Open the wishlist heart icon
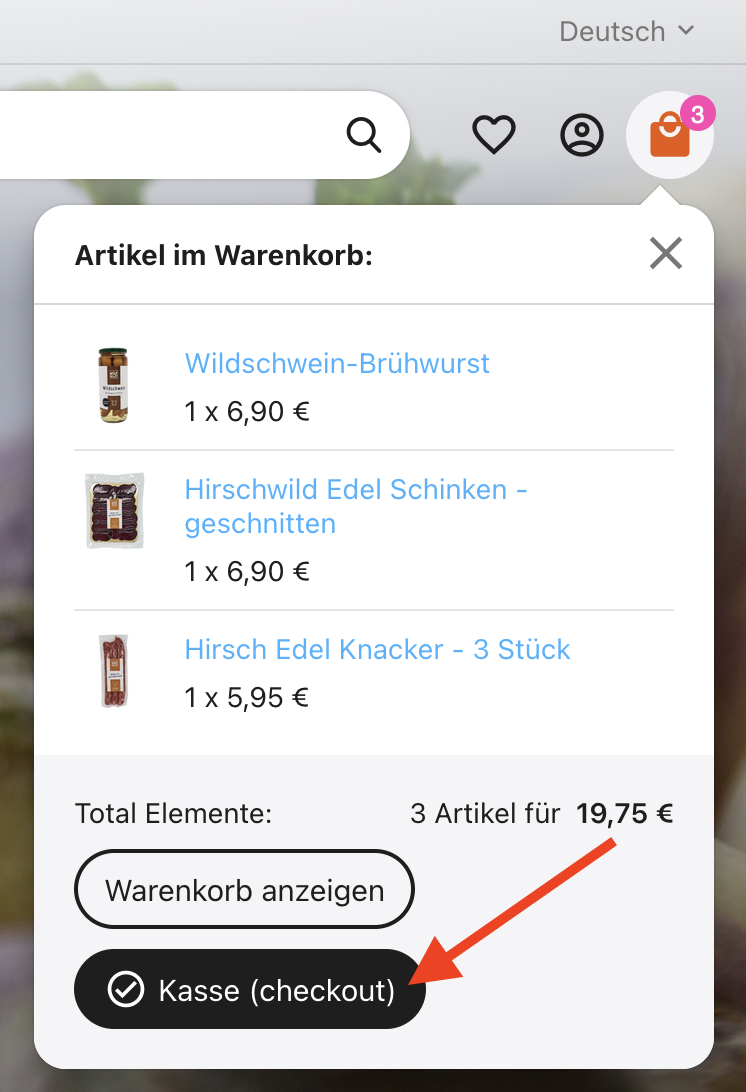 tap(493, 135)
